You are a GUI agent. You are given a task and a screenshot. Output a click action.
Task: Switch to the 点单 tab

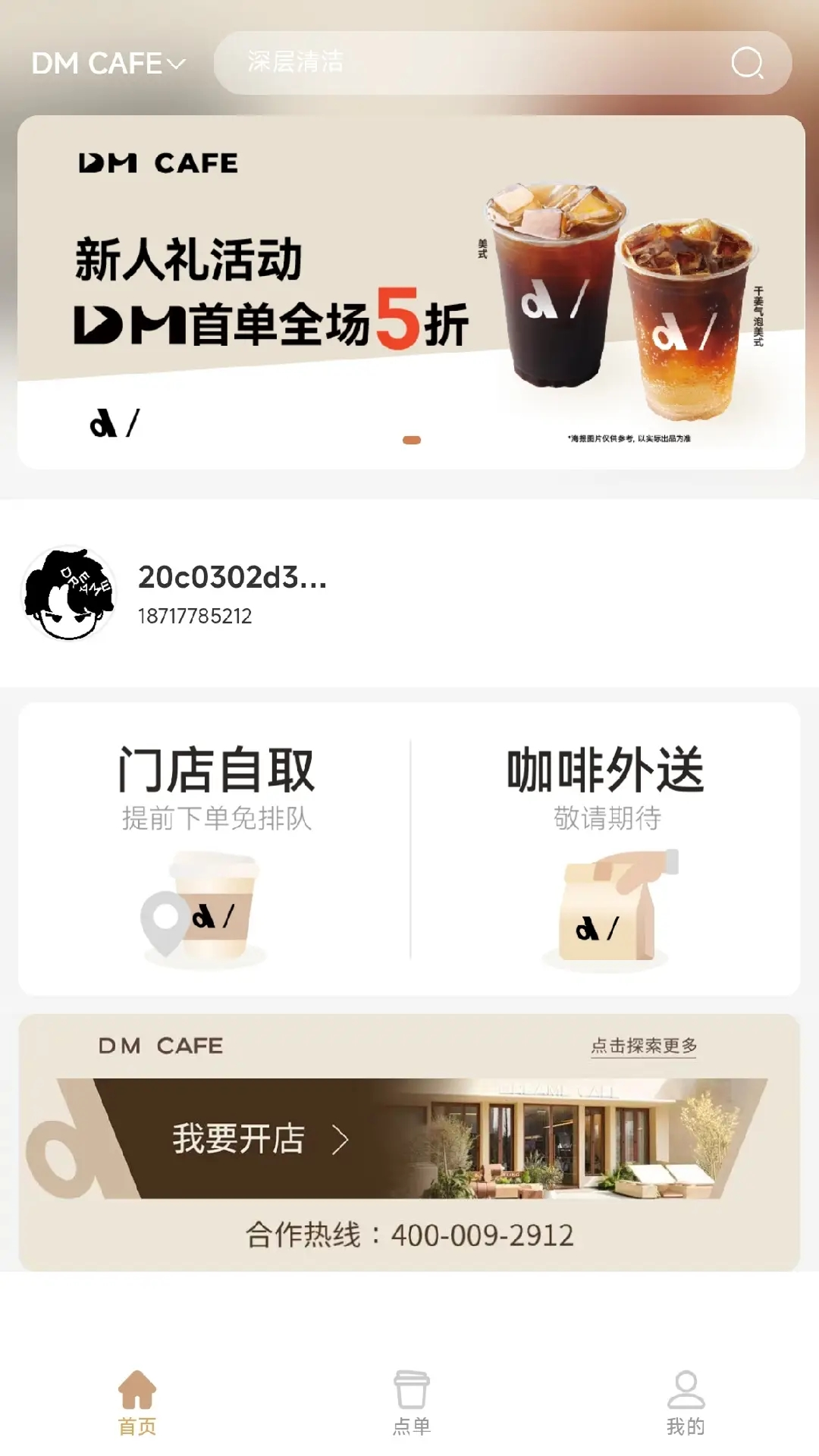click(411, 1402)
